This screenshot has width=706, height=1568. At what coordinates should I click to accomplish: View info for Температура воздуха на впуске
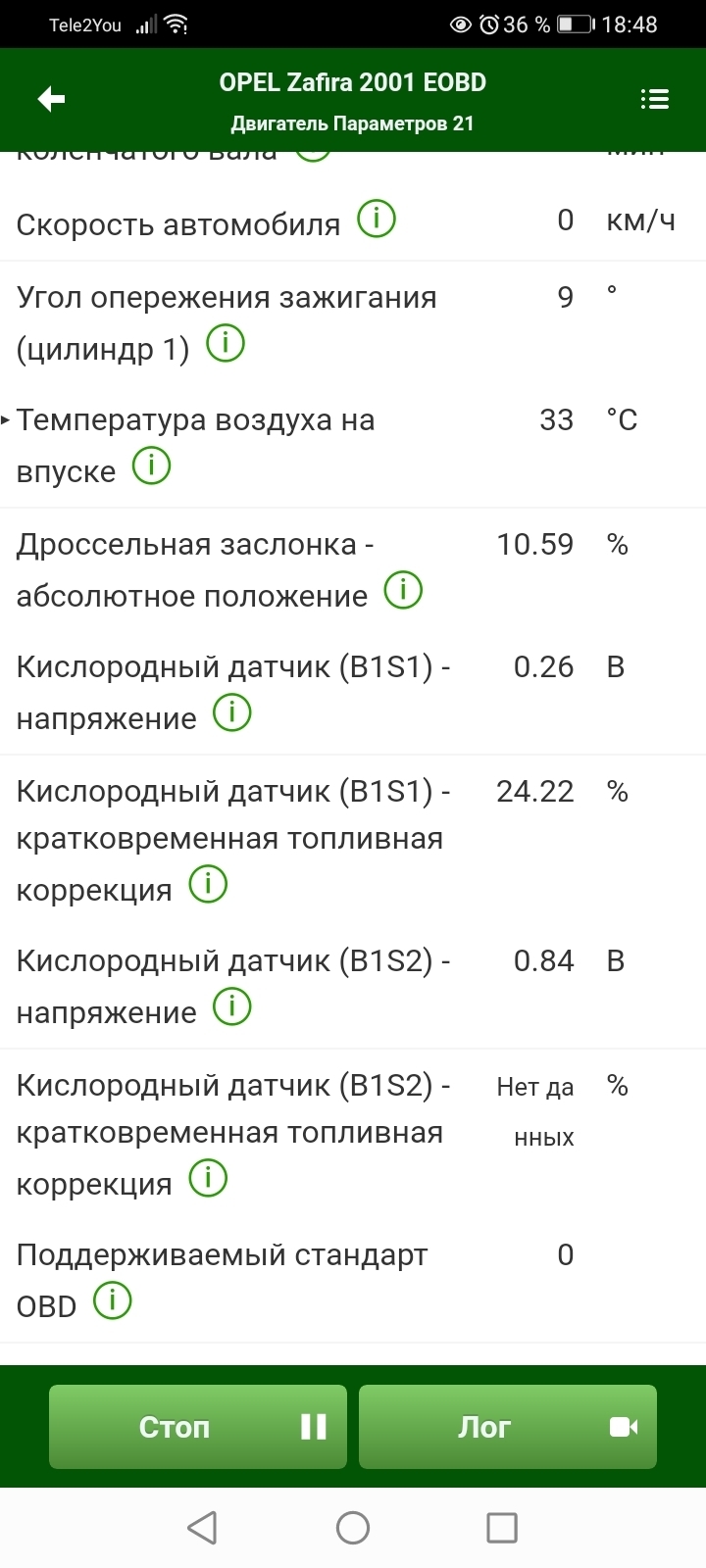152,466
